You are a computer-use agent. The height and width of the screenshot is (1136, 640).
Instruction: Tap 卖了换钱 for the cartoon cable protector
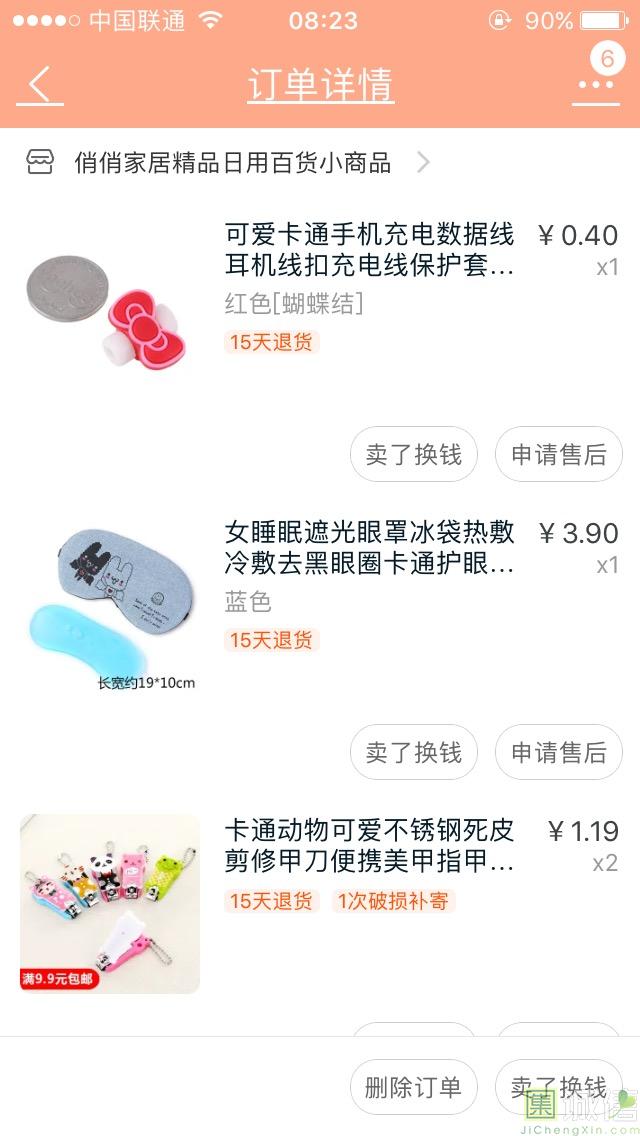[x=413, y=454]
